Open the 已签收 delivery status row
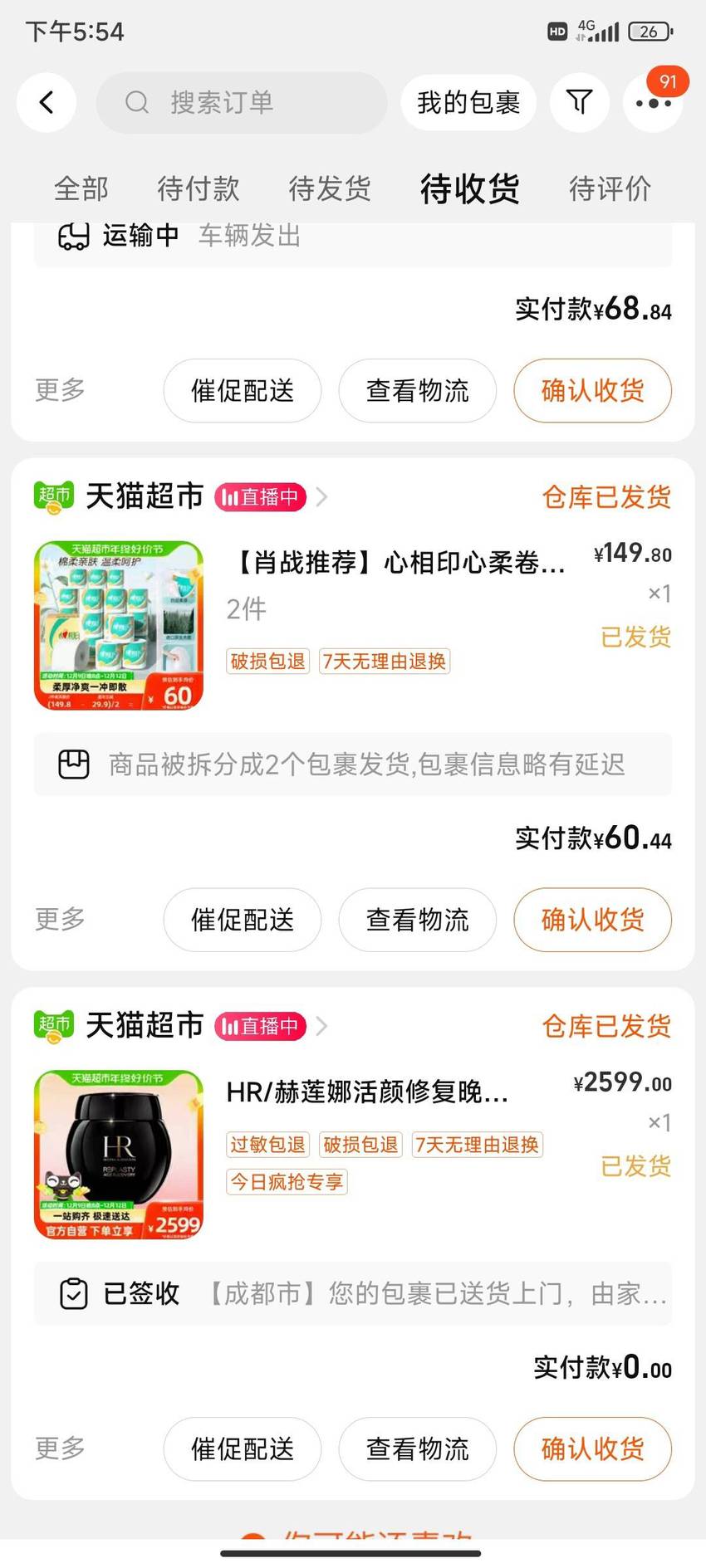This screenshot has width=706, height=1568. 353,1293
